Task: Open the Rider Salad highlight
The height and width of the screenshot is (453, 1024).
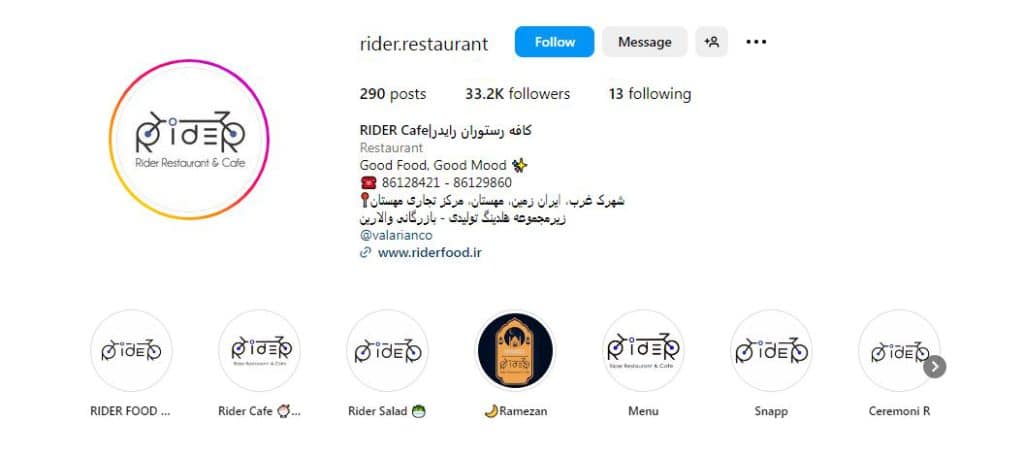Action: tap(387, 351)
